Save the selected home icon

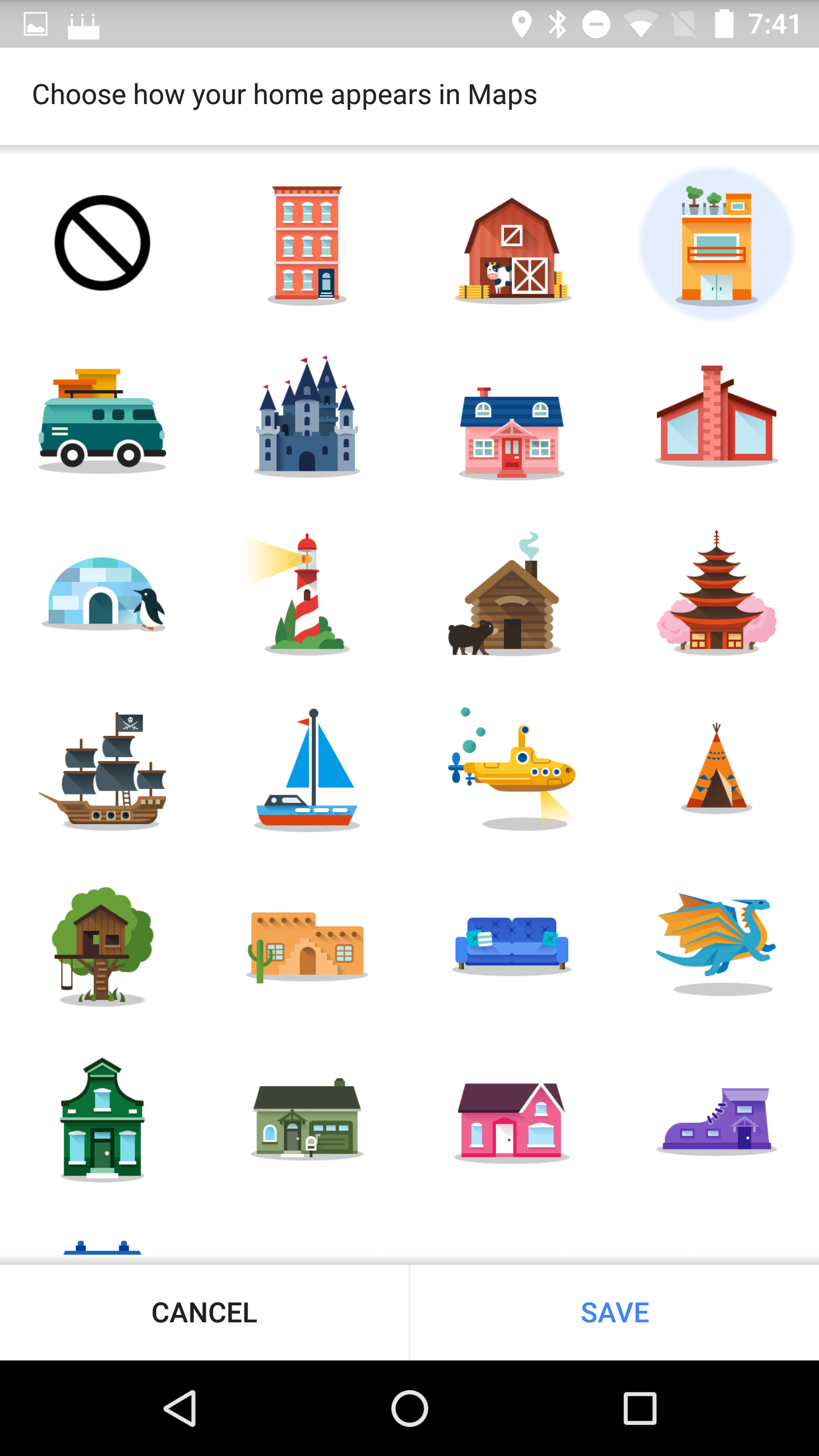point(615,1313)
